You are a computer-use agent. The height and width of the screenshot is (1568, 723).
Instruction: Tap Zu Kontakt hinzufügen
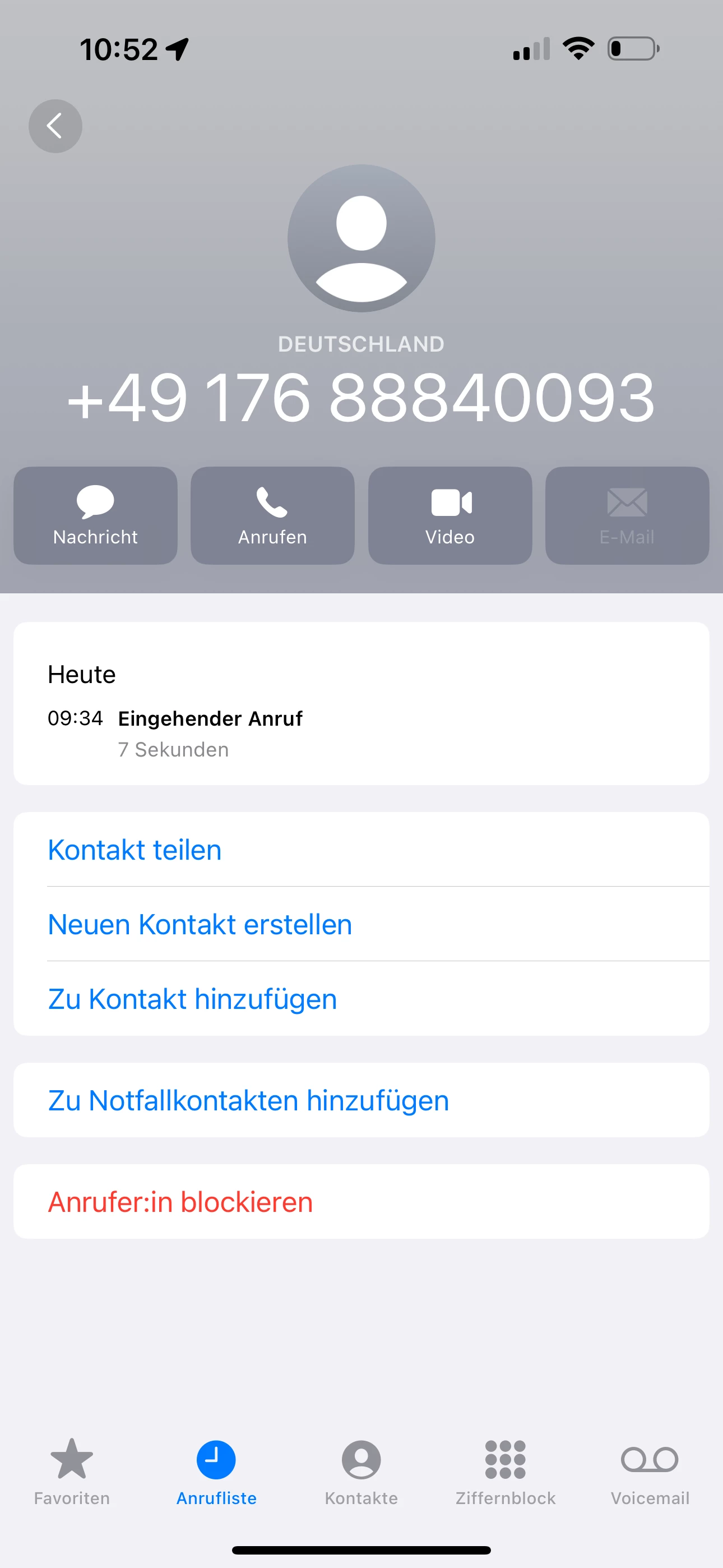tap(192, 999)
